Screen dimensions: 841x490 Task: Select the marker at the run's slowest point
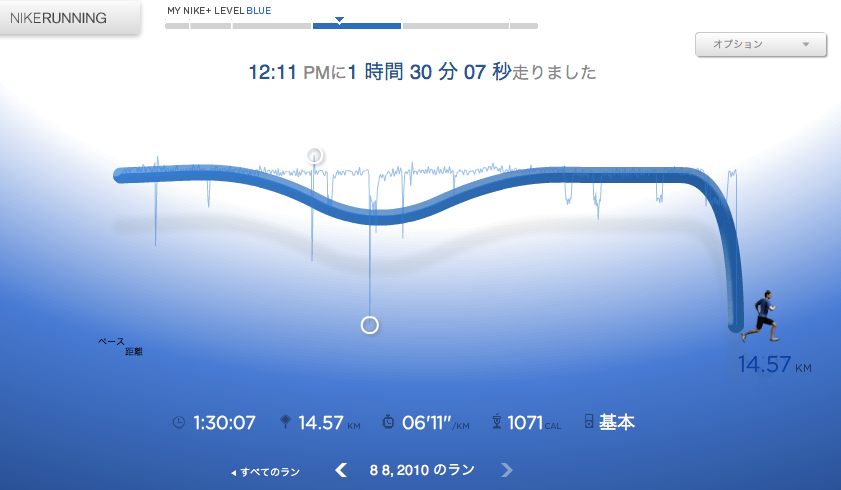pyautogui.click(x=370, y=325)
